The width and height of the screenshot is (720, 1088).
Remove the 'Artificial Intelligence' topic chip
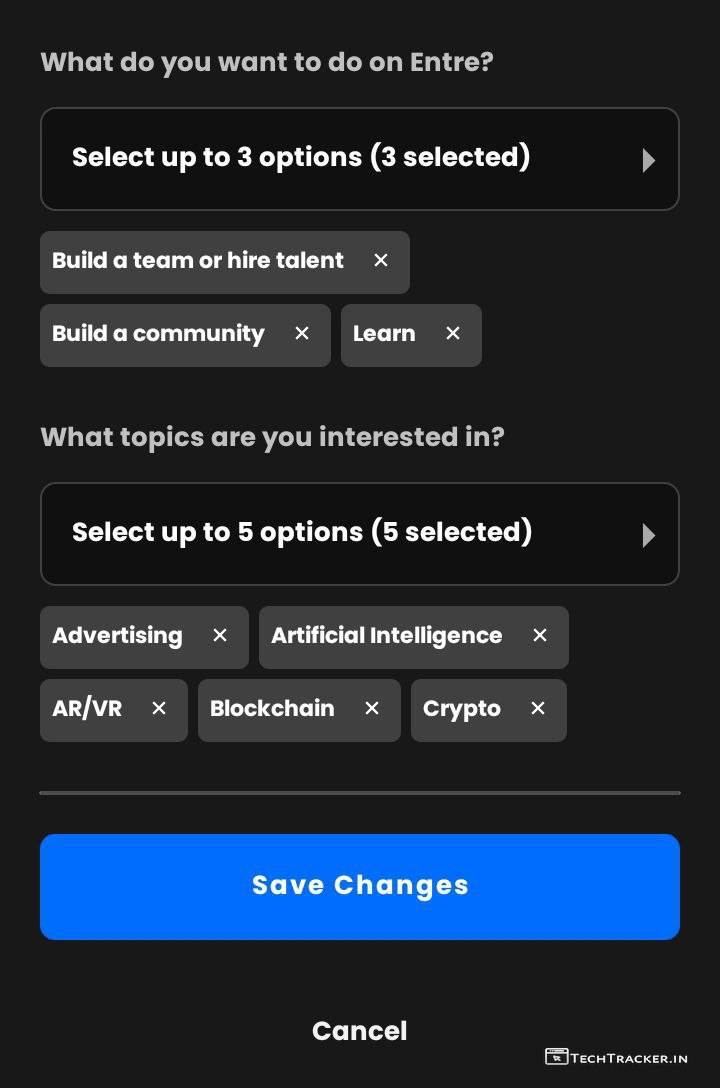click(x=540, y=636)
